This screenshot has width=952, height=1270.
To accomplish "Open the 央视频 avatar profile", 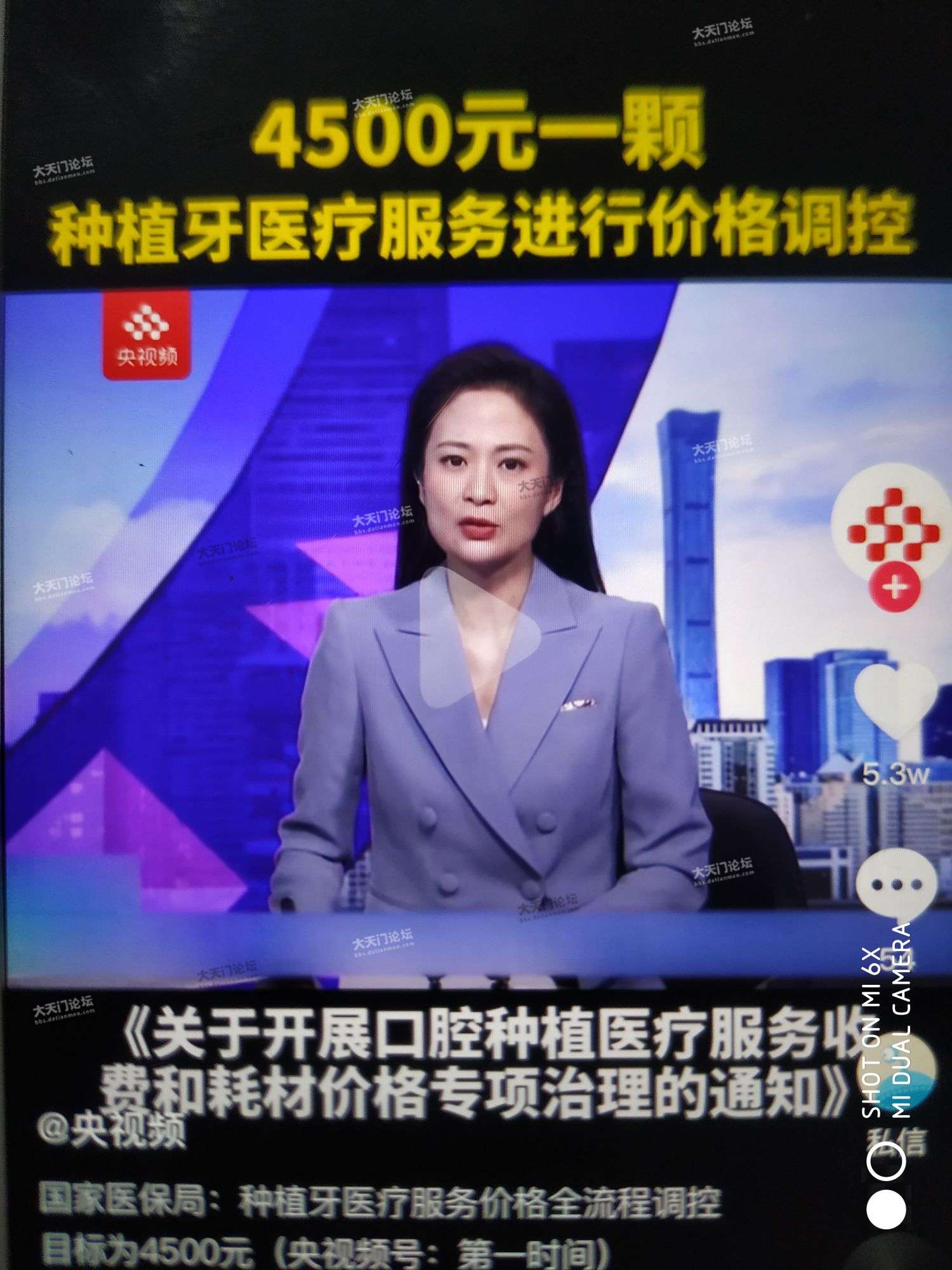I will [887, 521].
